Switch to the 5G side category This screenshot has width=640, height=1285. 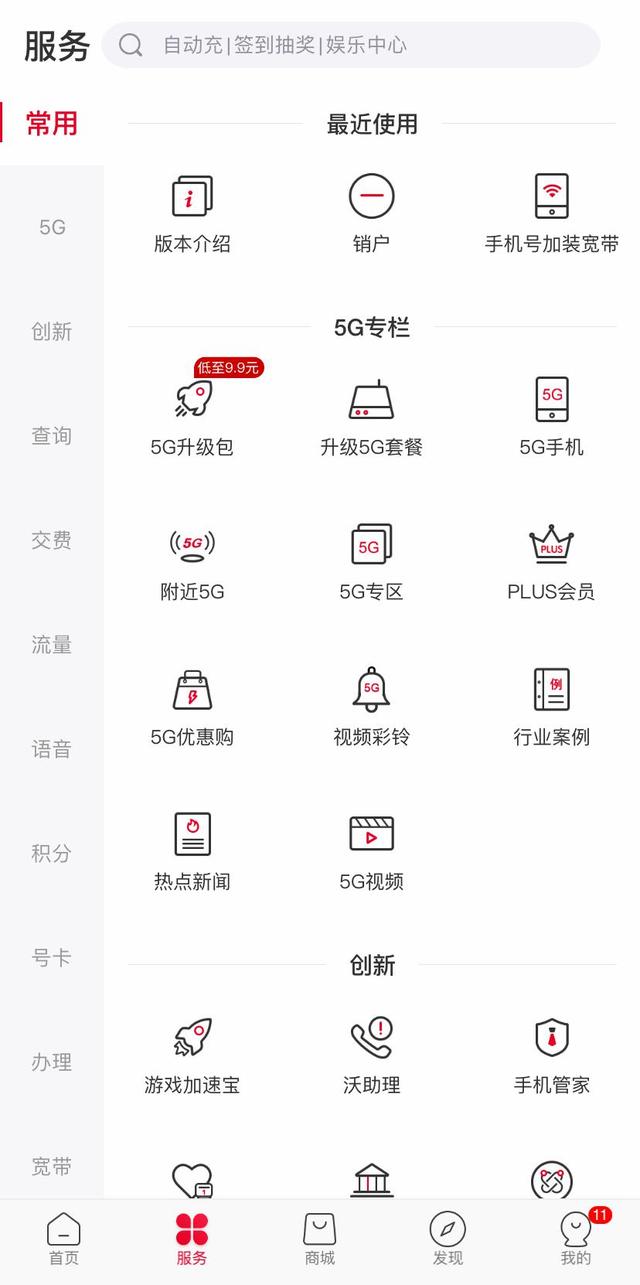pyautogui.click(x=52, y=228)
